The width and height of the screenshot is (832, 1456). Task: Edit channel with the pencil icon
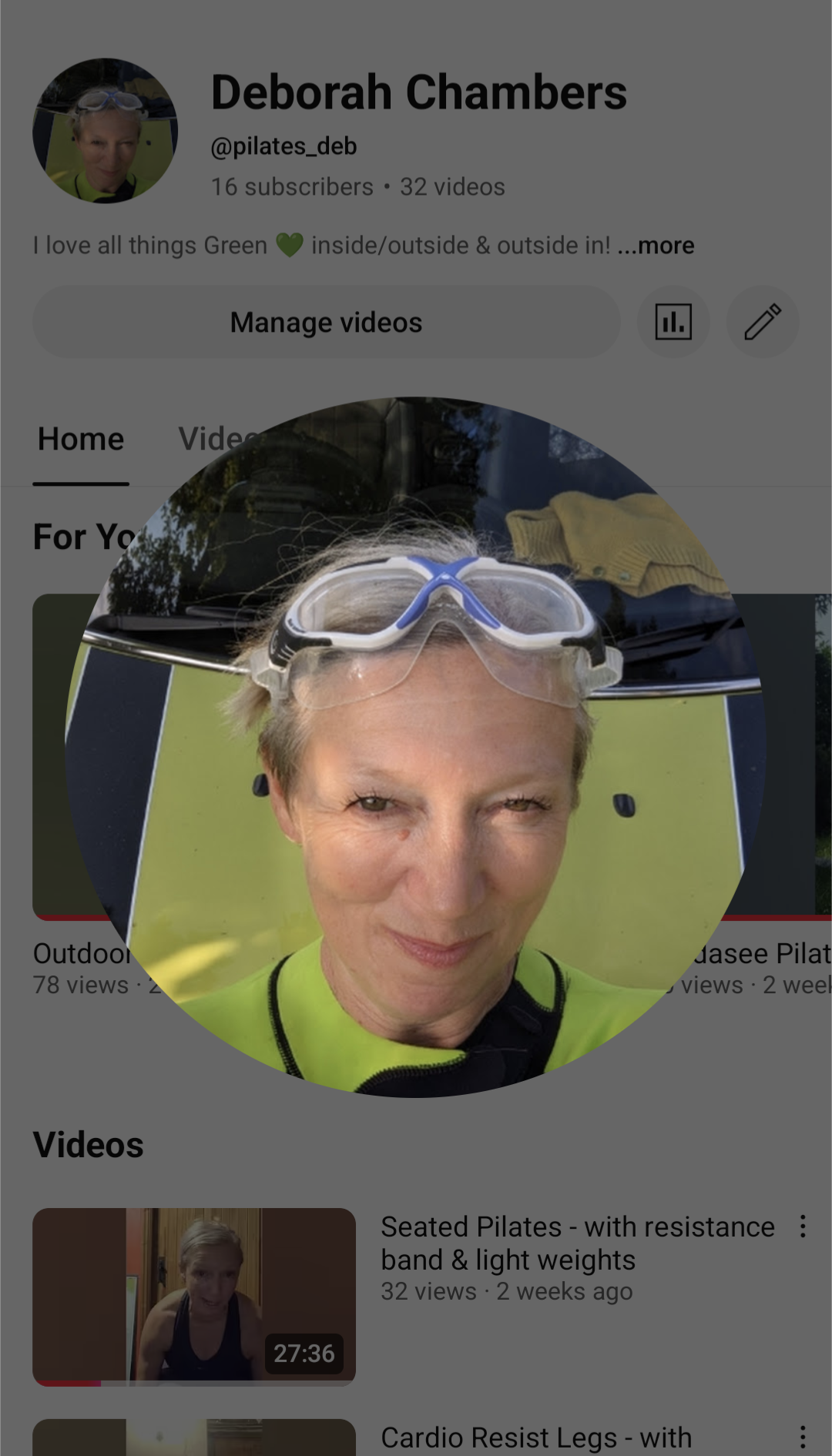[x=763, y=322]
